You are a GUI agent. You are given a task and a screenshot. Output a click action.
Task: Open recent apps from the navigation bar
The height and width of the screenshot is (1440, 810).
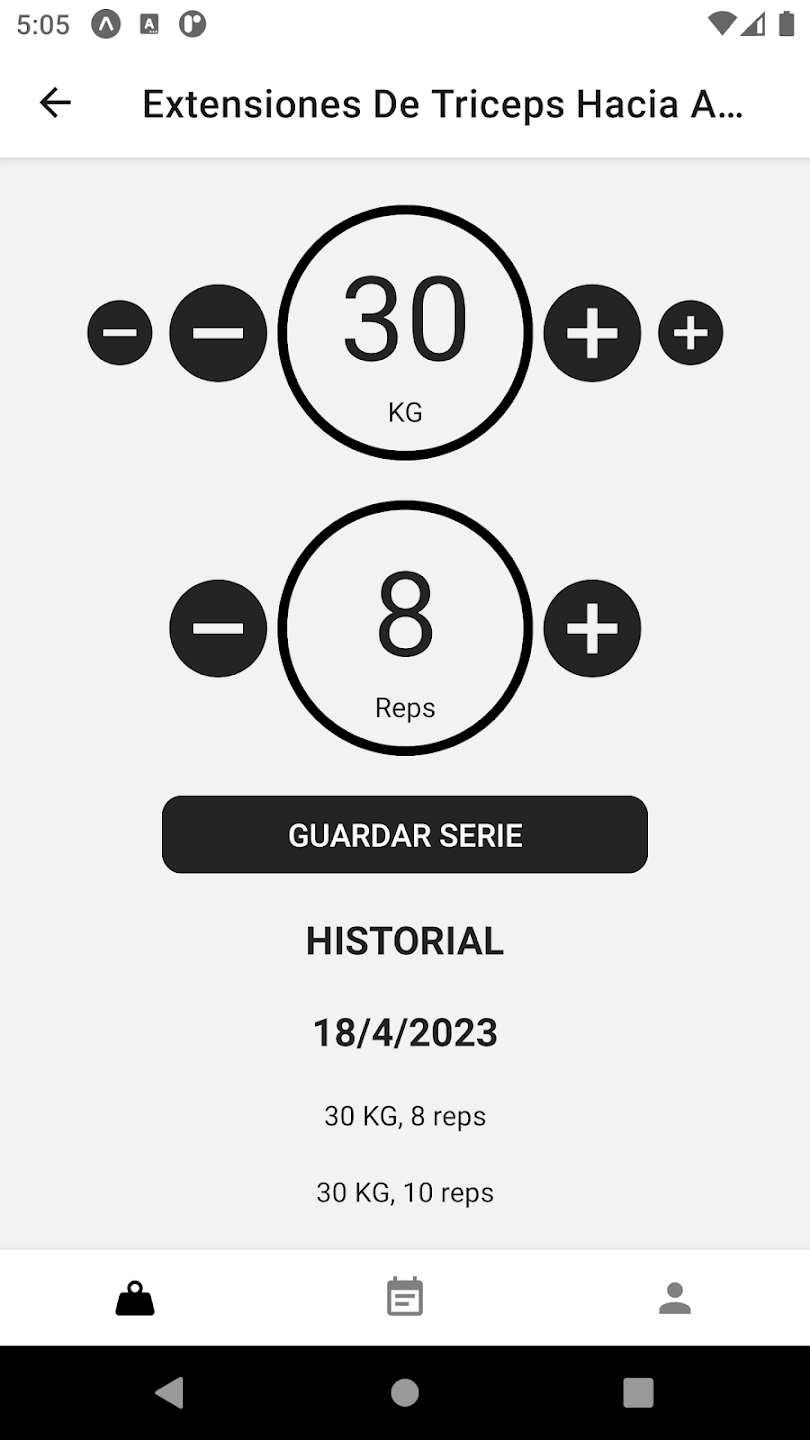pos(638,1392)
